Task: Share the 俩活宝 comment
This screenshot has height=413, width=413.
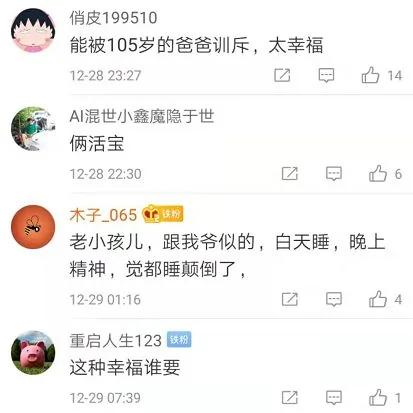Action: click(x=289, y=173)
